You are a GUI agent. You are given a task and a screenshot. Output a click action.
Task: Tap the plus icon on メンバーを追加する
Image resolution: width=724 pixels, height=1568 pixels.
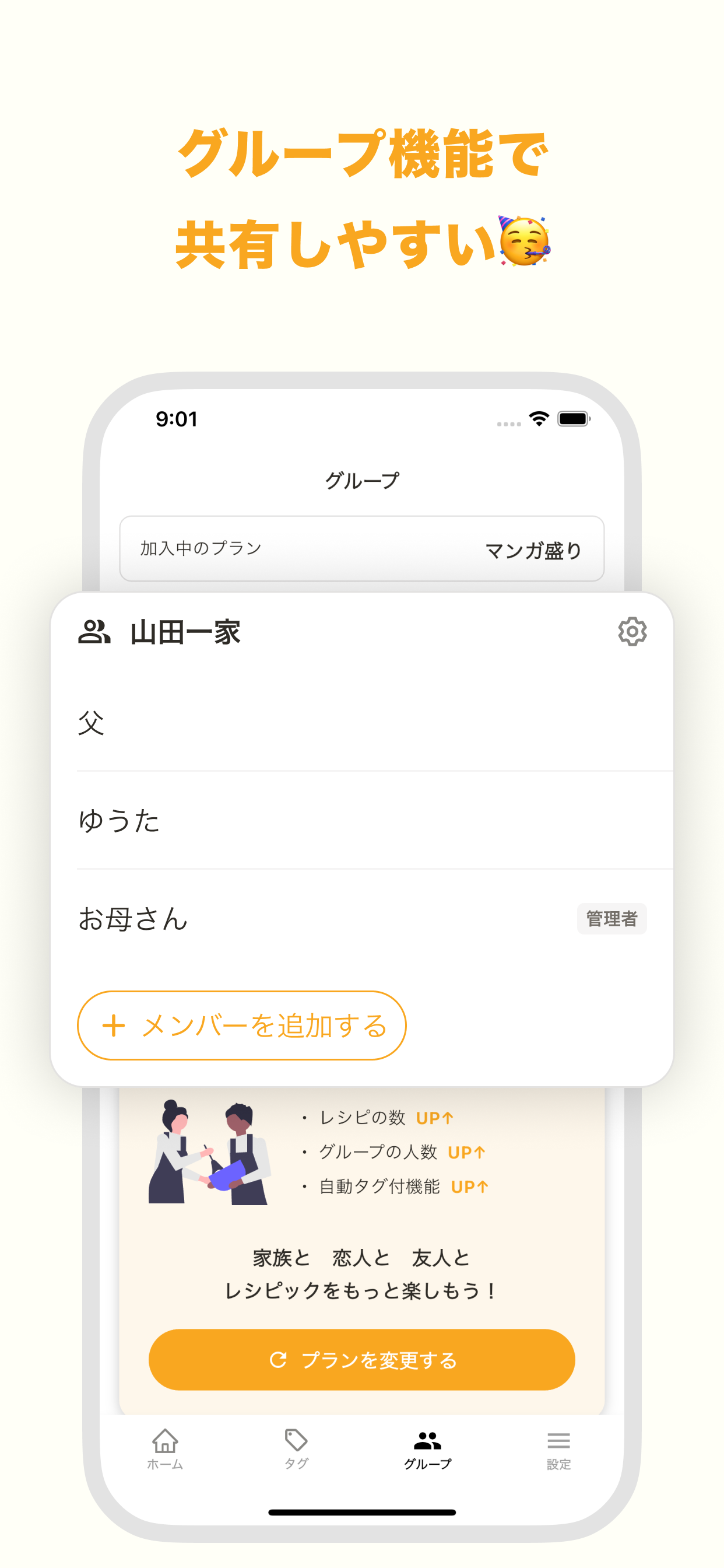[x=113, y=1024]
